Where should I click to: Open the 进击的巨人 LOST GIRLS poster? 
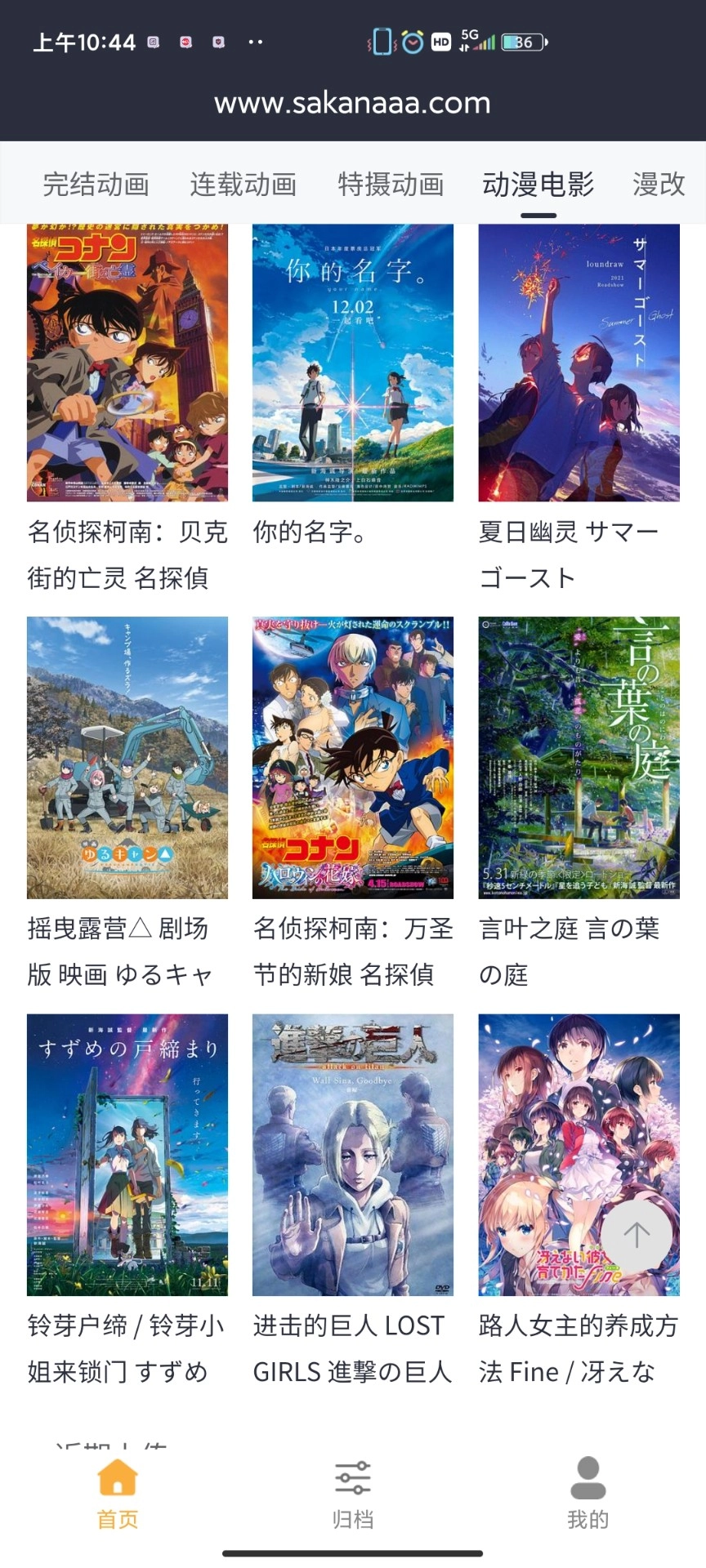point(352,1153)
